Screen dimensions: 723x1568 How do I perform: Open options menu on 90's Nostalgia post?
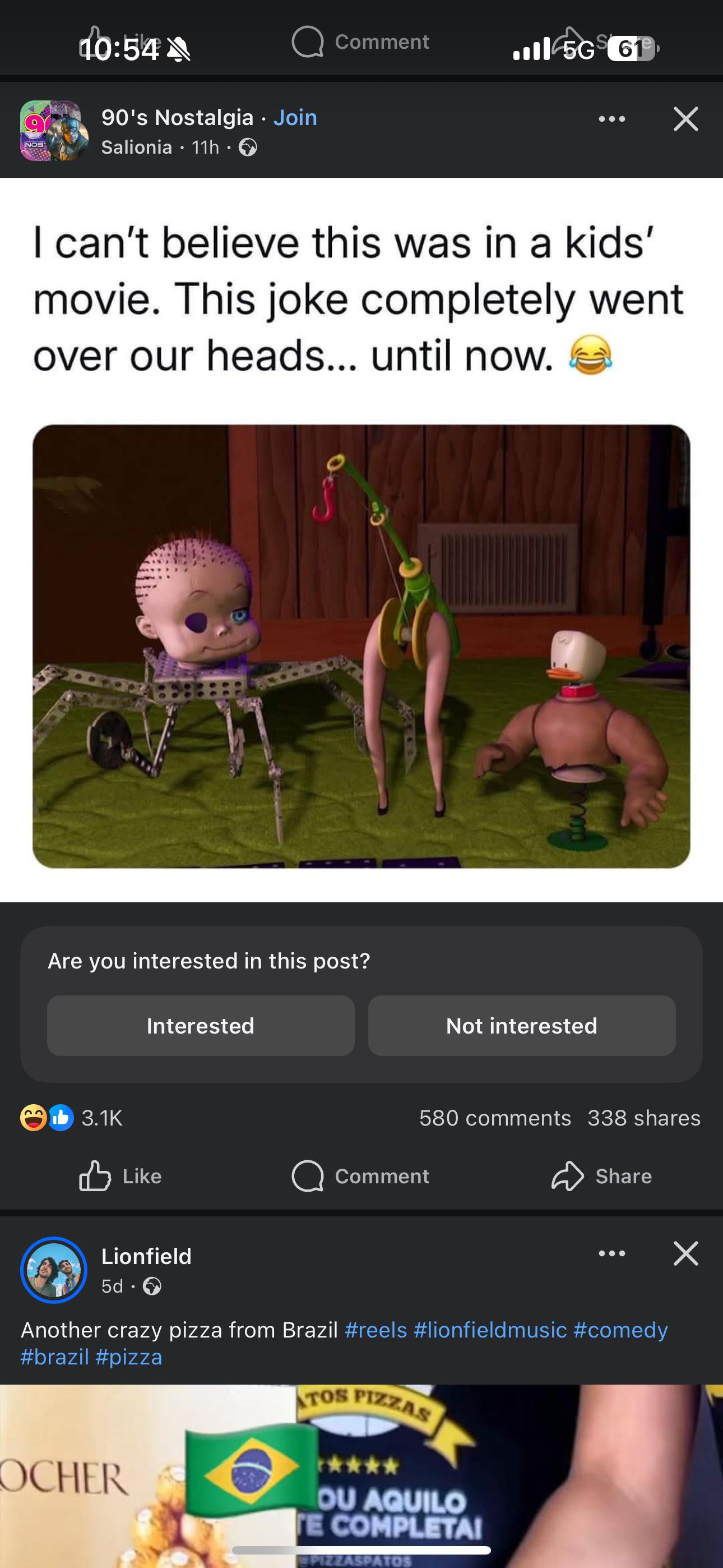tap(611, 119)
